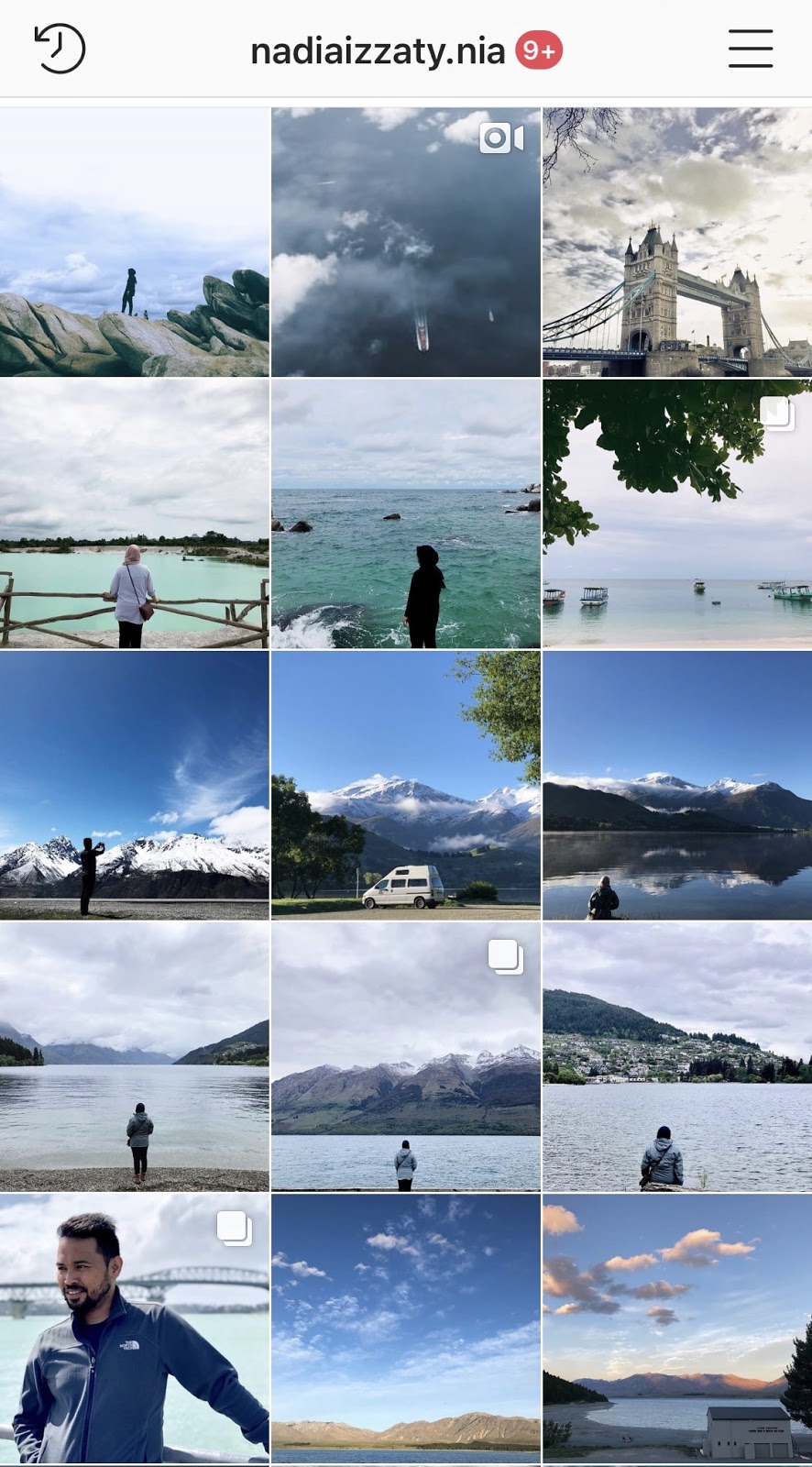Open sunset clouds lake building photo
Viewport: 812px width, 1467px height.
pos(676,1328)
